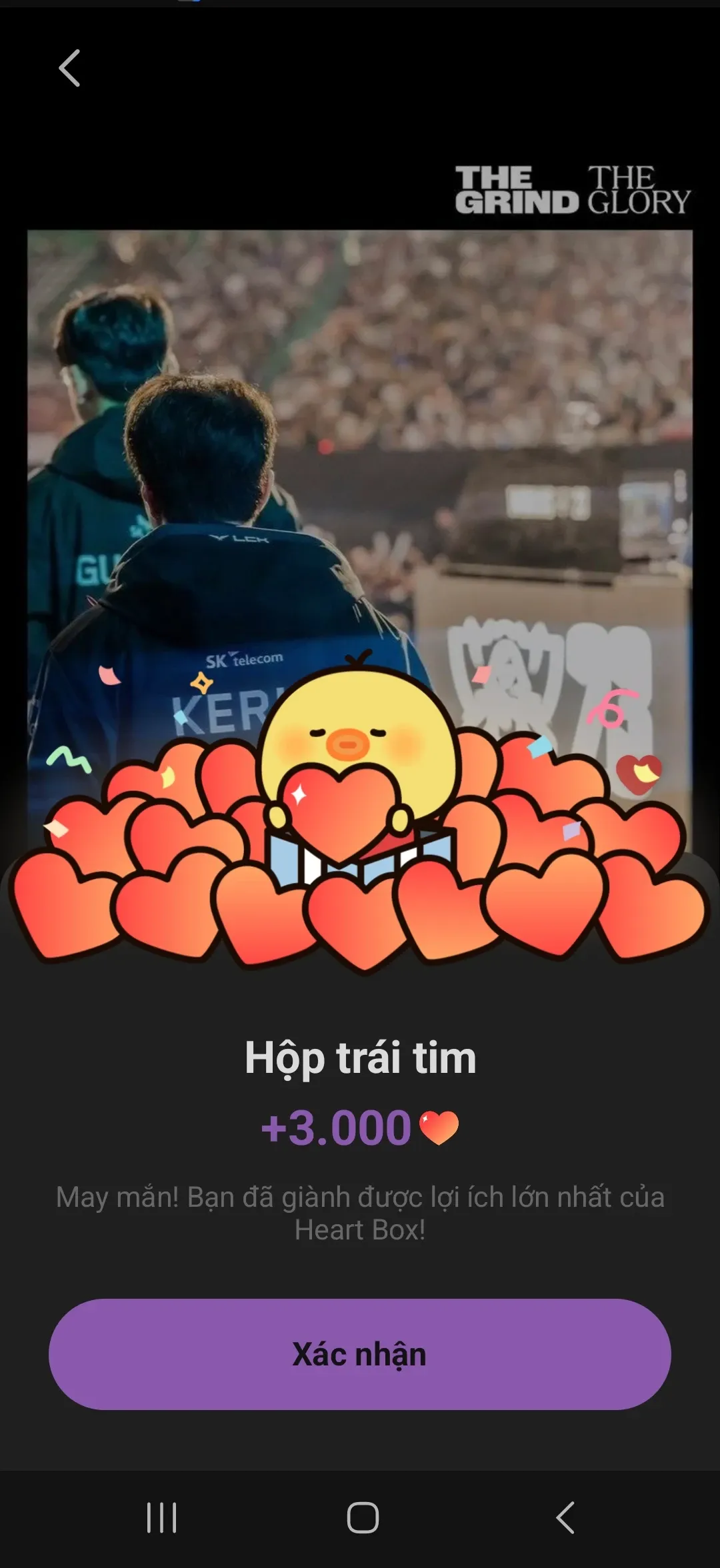
Task: Go to the home screen
Action: pos(363,1517)
